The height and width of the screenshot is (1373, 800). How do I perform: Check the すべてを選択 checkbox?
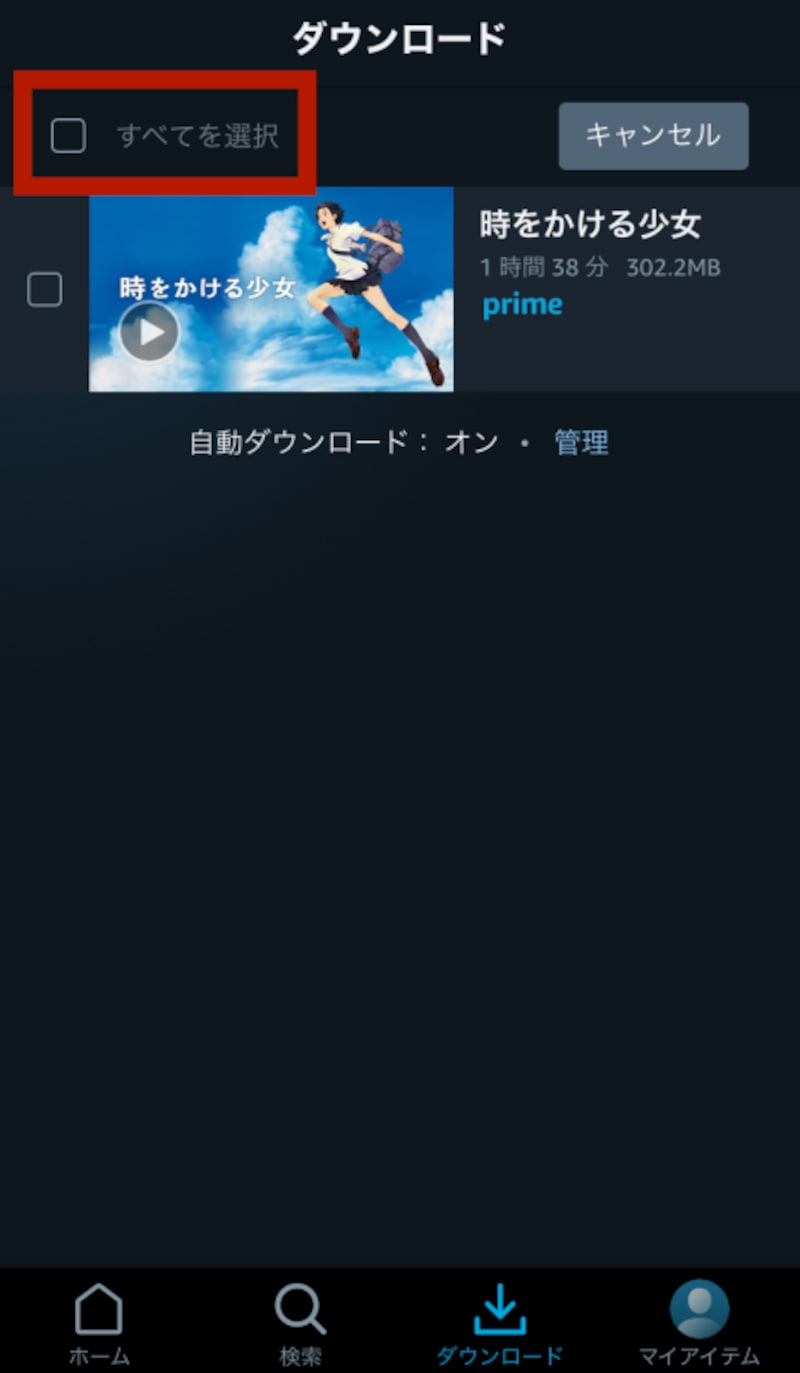pyautogui.click(x=68, y=135)
